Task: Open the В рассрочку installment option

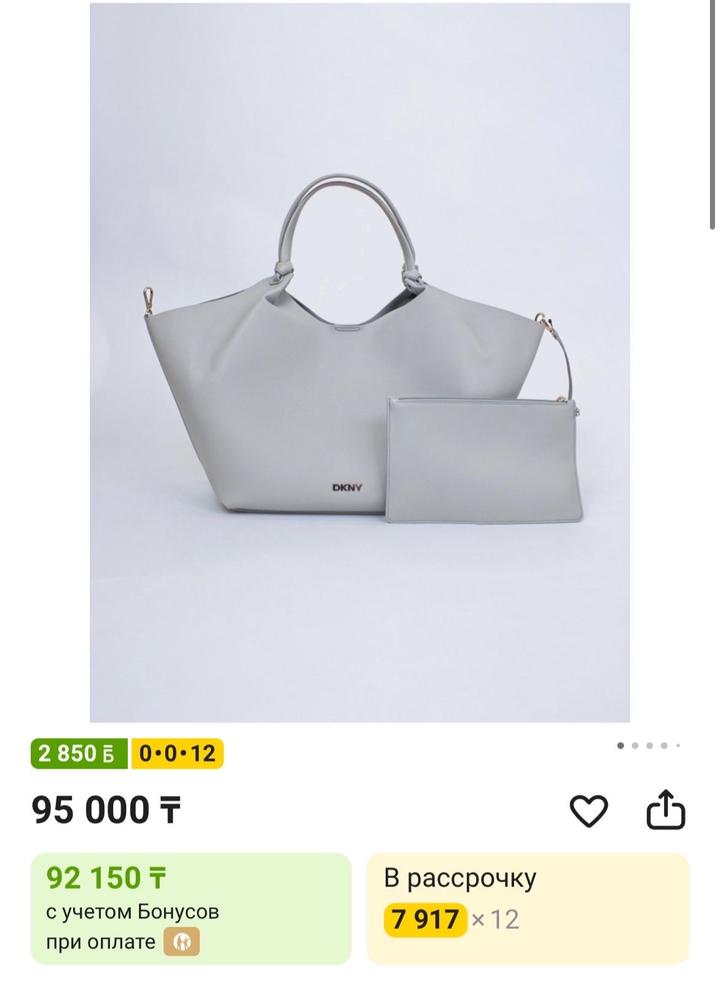Action: pyautogui.click(x=527, y=907)
